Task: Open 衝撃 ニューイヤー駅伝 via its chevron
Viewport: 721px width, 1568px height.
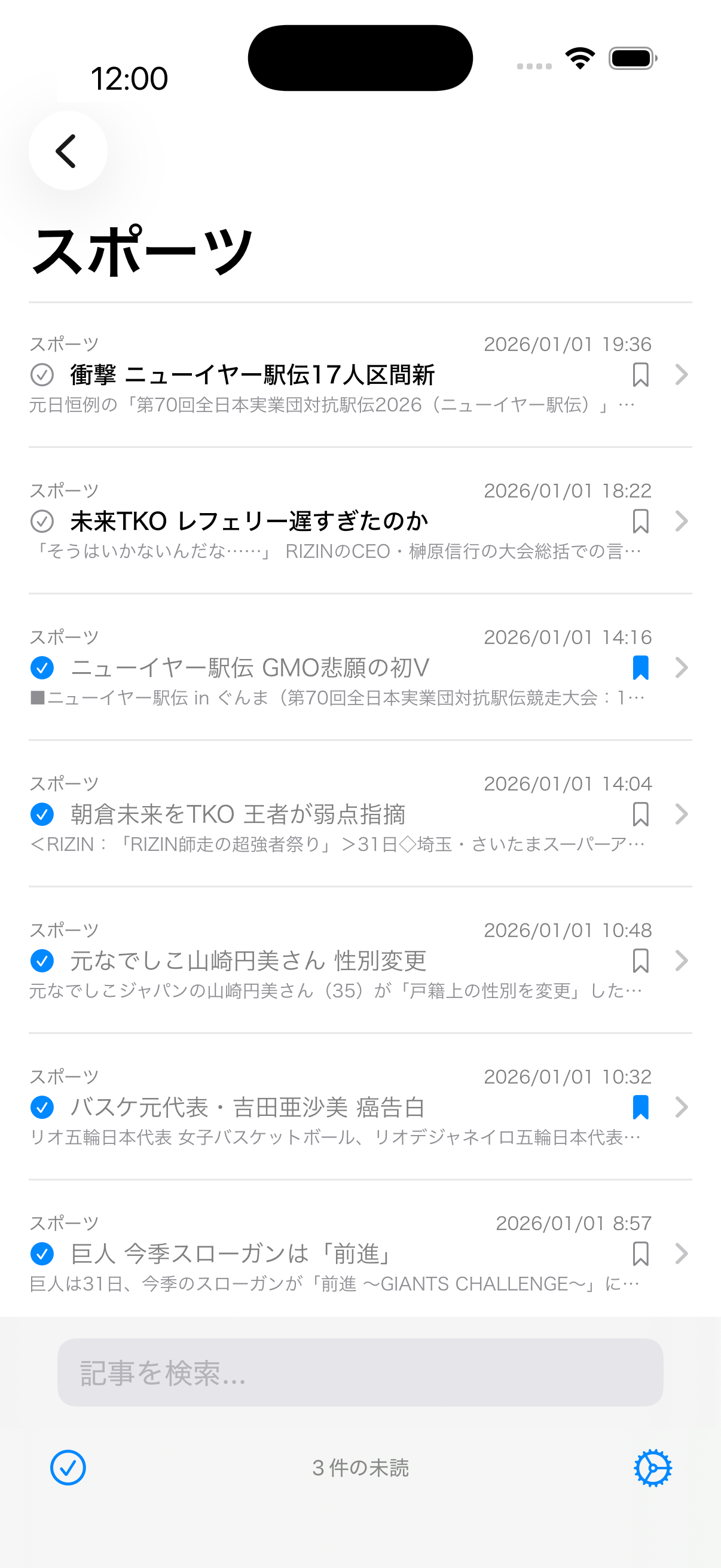Action: coord(681,376)
